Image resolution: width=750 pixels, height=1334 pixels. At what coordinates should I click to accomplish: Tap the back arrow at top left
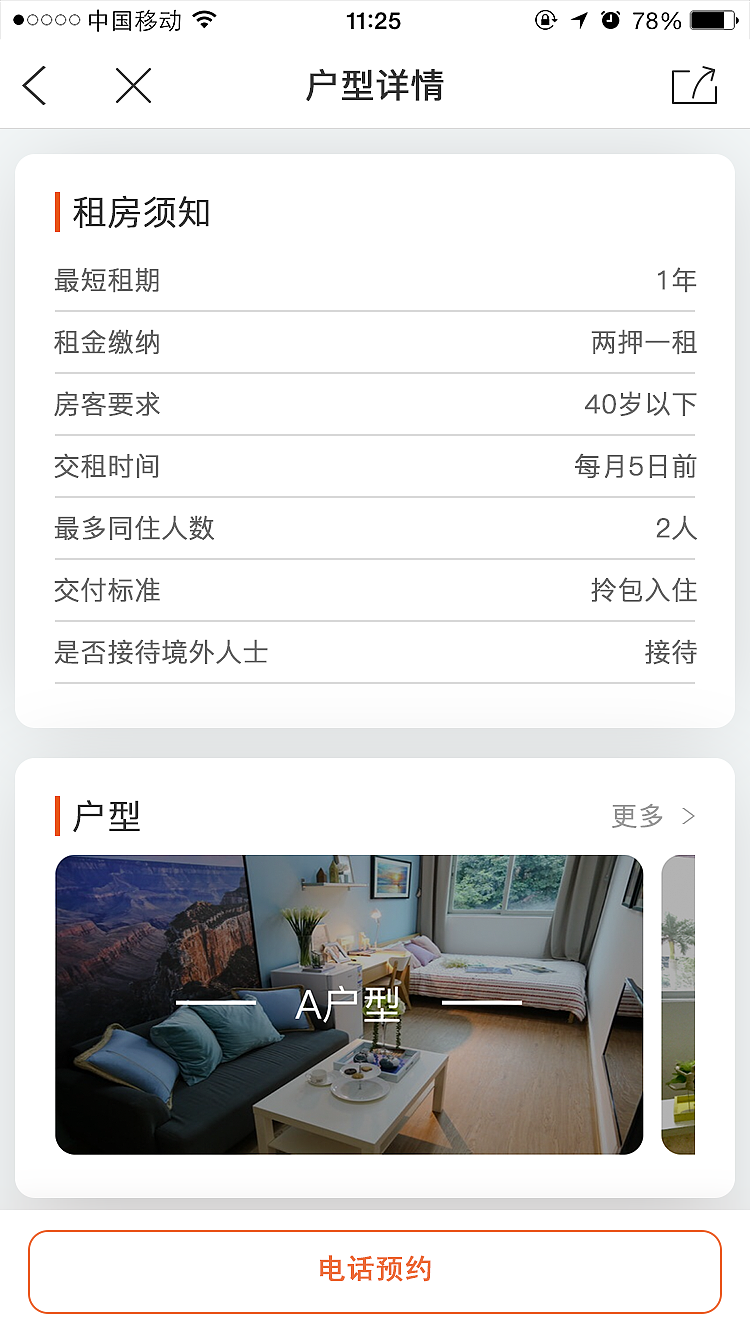tap(33, 86)
